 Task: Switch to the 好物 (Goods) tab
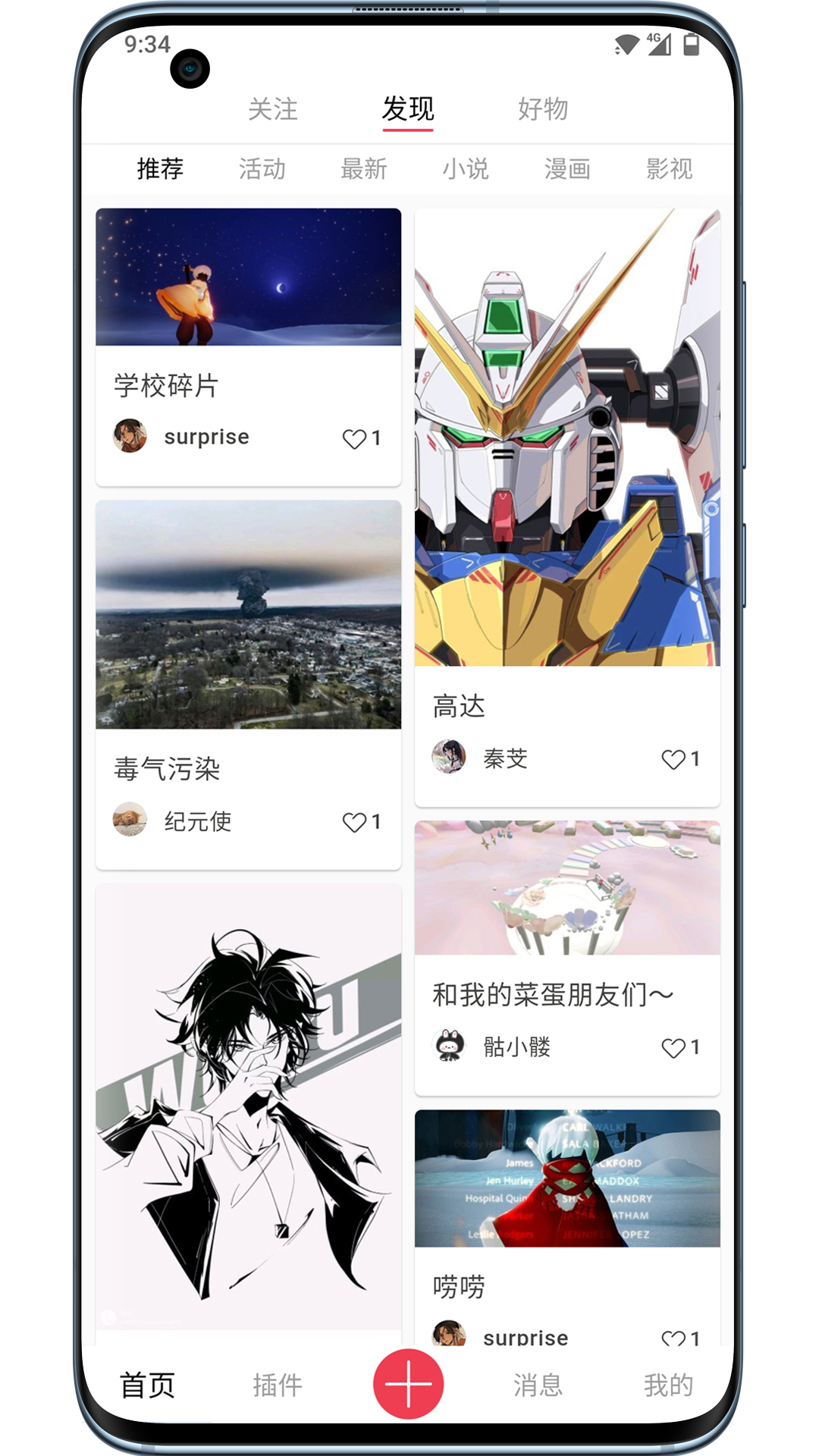point(542,109)
